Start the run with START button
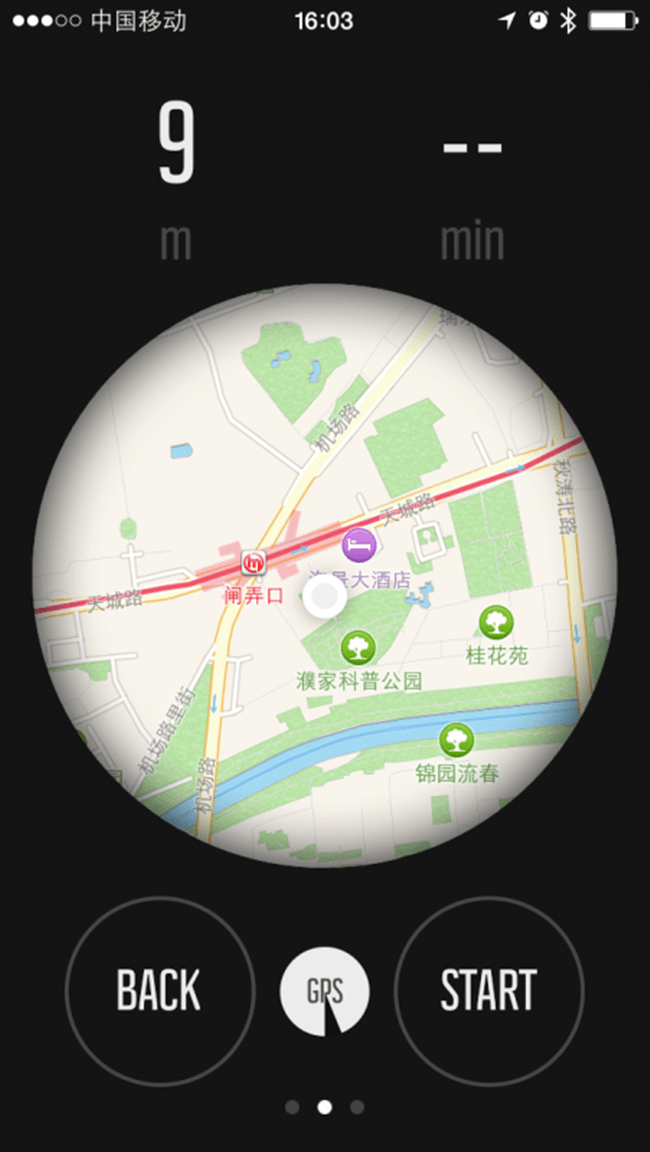The width and height of the screenshot is (650, 1152). click(x=489, y=990)
